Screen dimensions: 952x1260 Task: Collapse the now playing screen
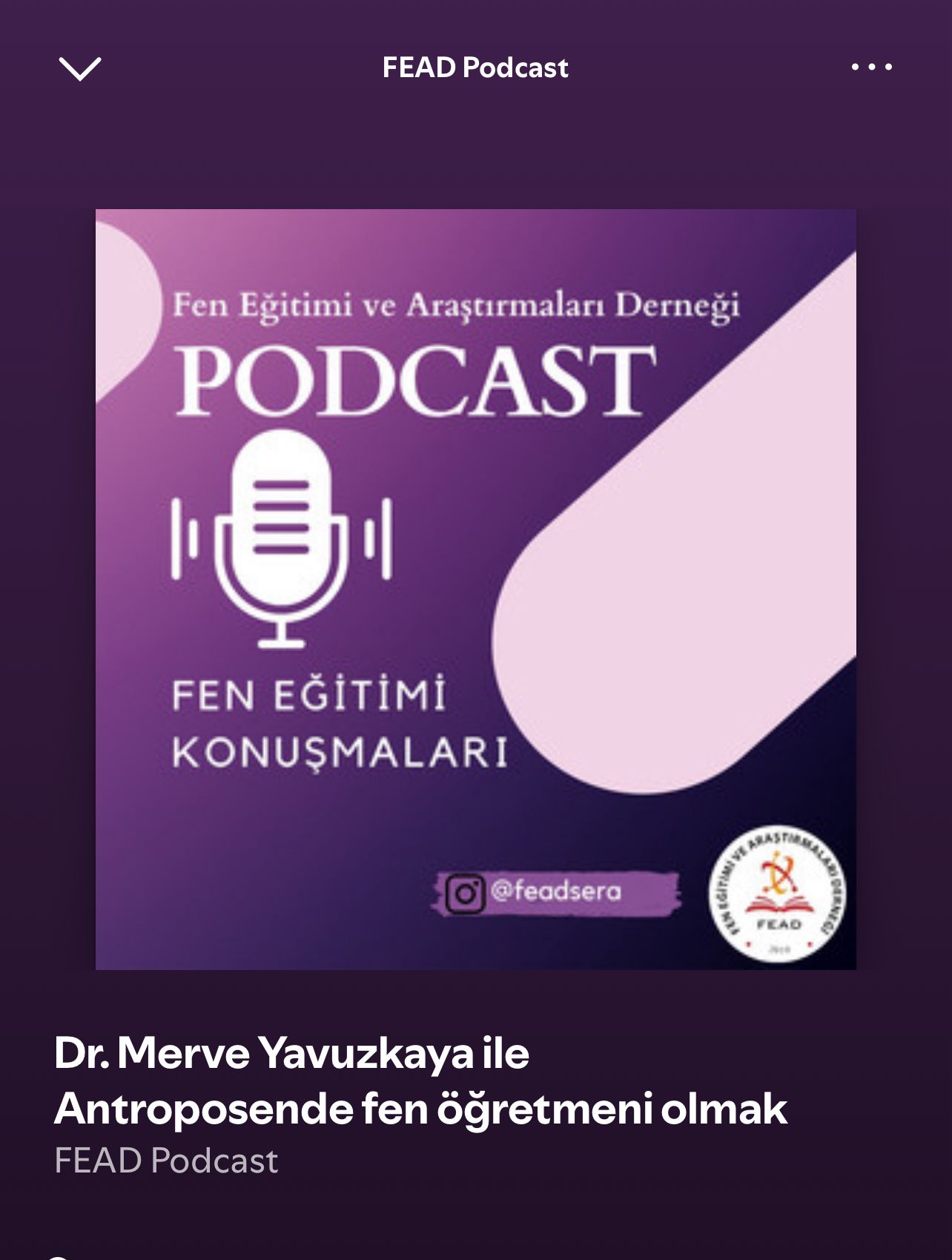click(x=79, y=68)
